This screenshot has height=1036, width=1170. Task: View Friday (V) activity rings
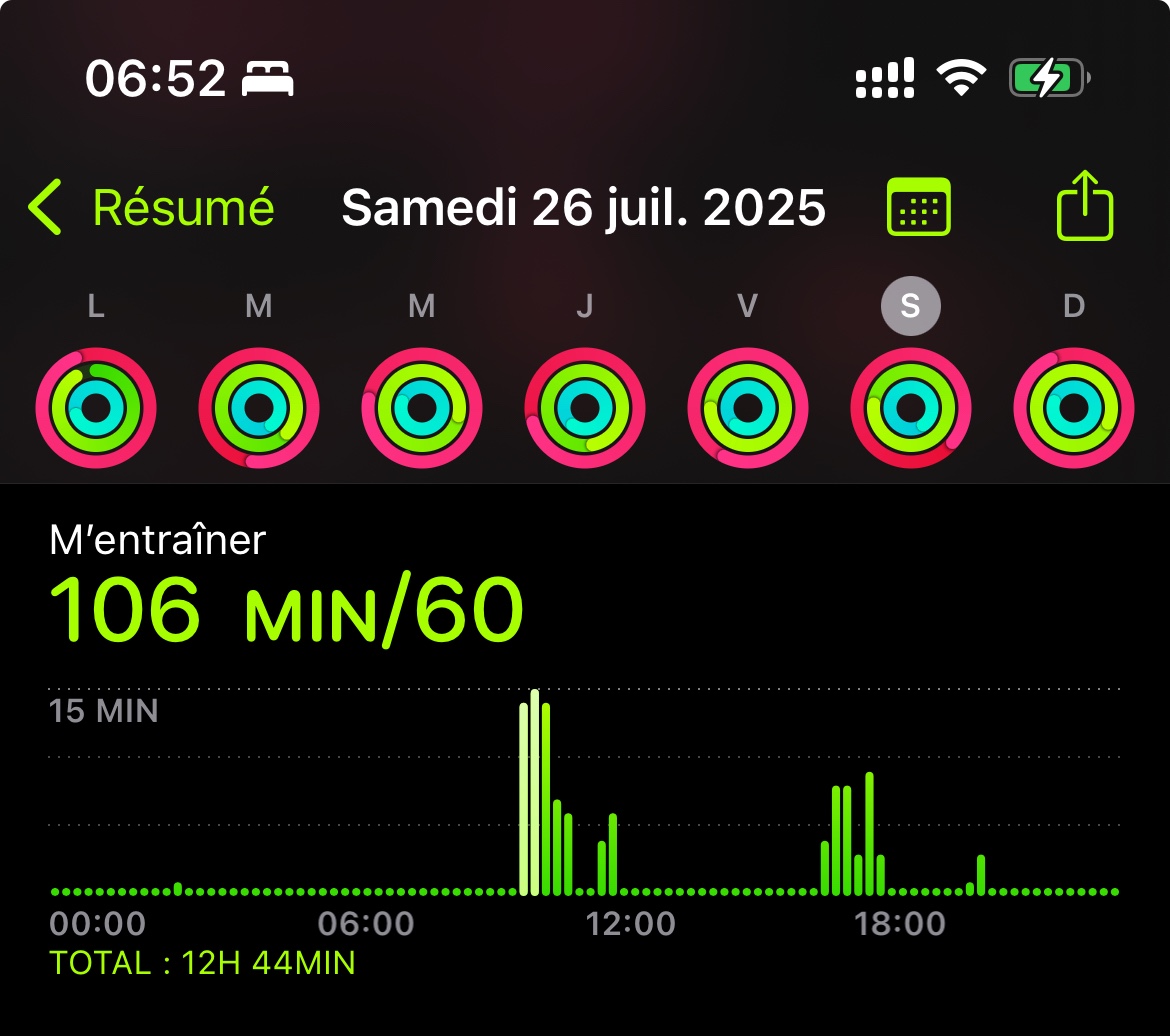pos(748,408)
